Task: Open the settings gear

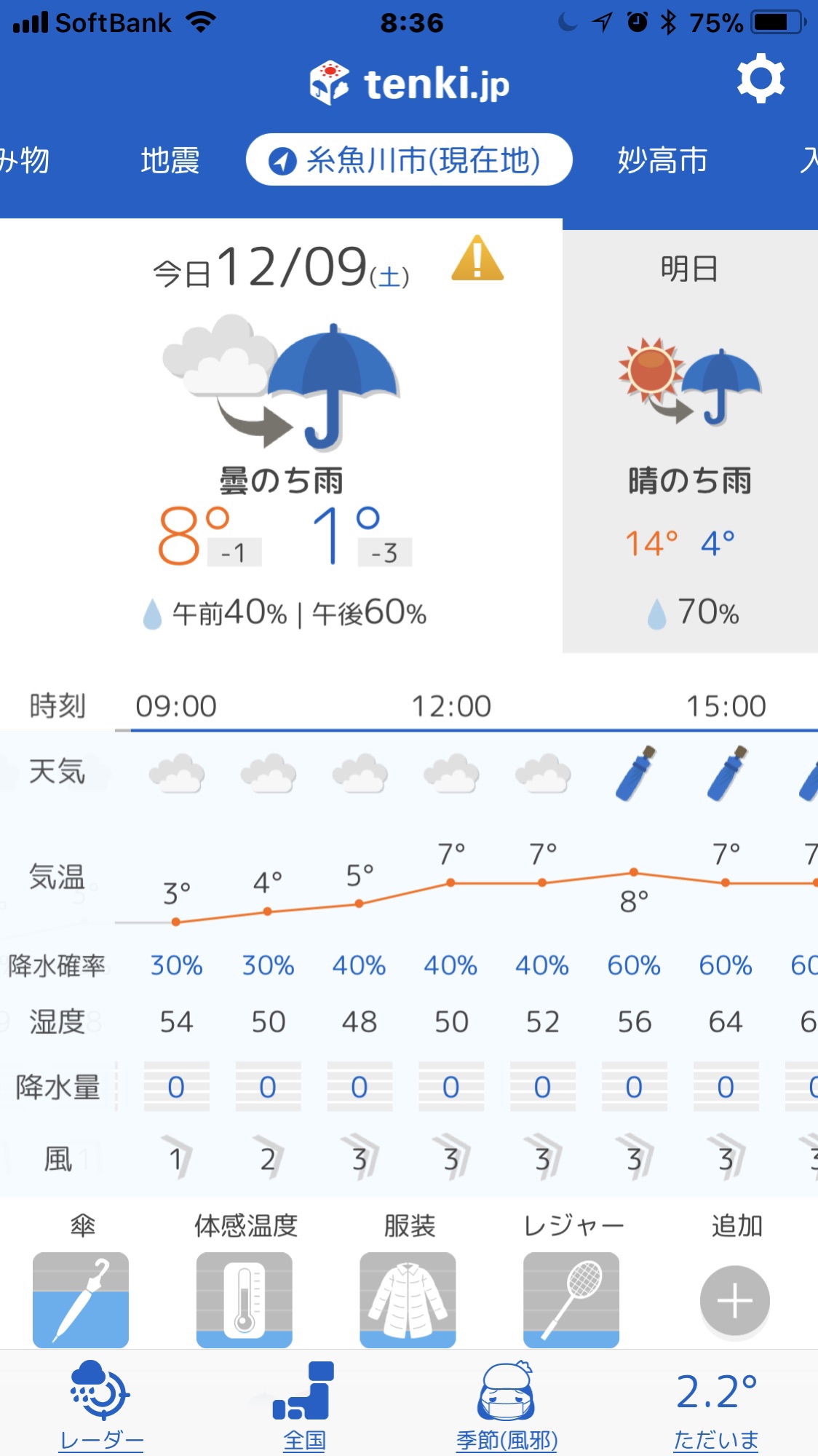Action: tap(761, 78)
